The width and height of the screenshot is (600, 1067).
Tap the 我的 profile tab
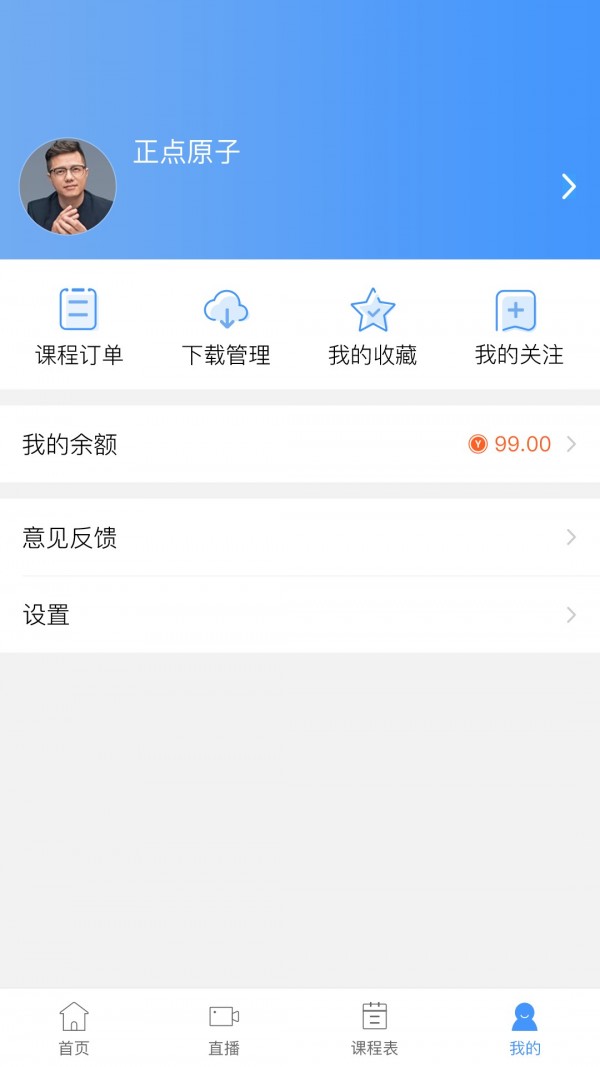click(x=524, y=1028)
